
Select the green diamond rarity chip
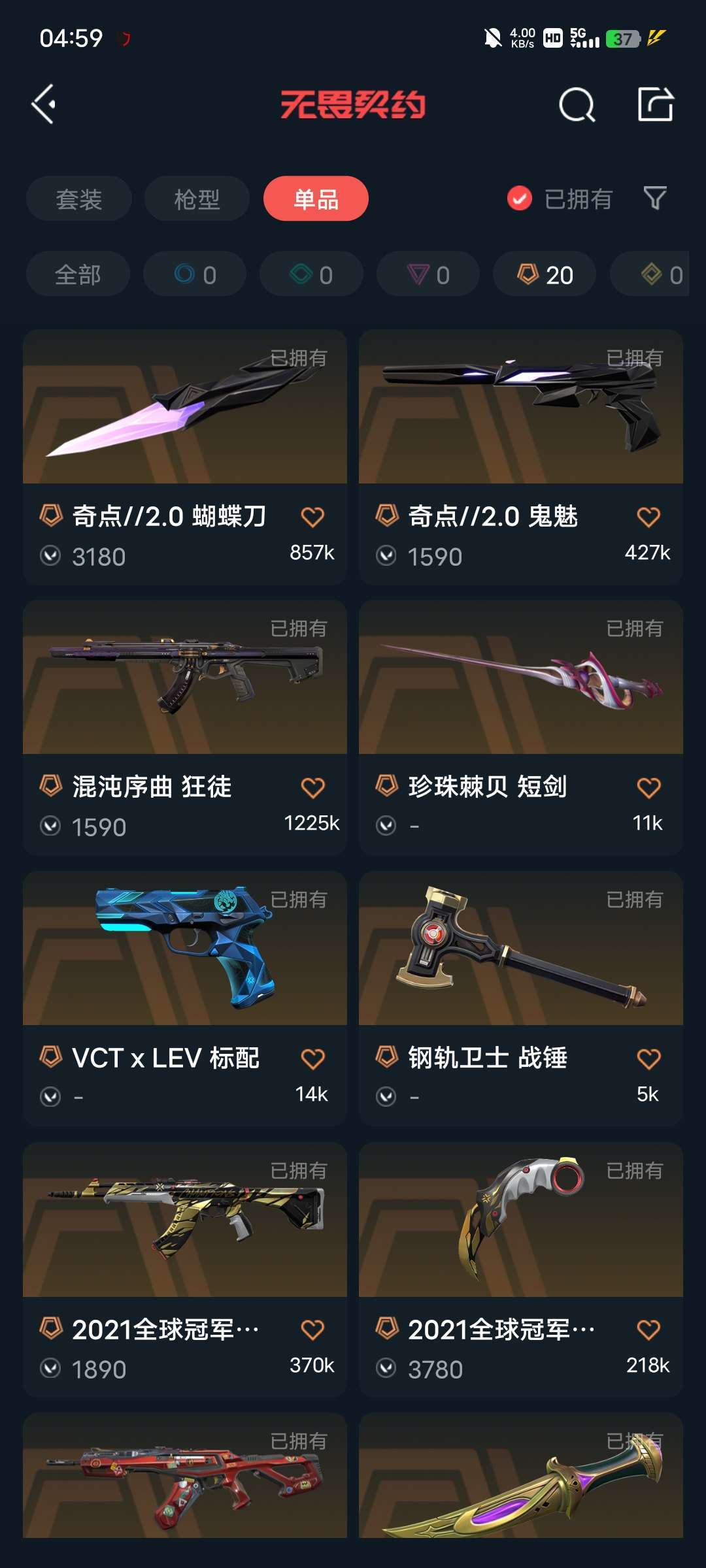tap(311, 274)
